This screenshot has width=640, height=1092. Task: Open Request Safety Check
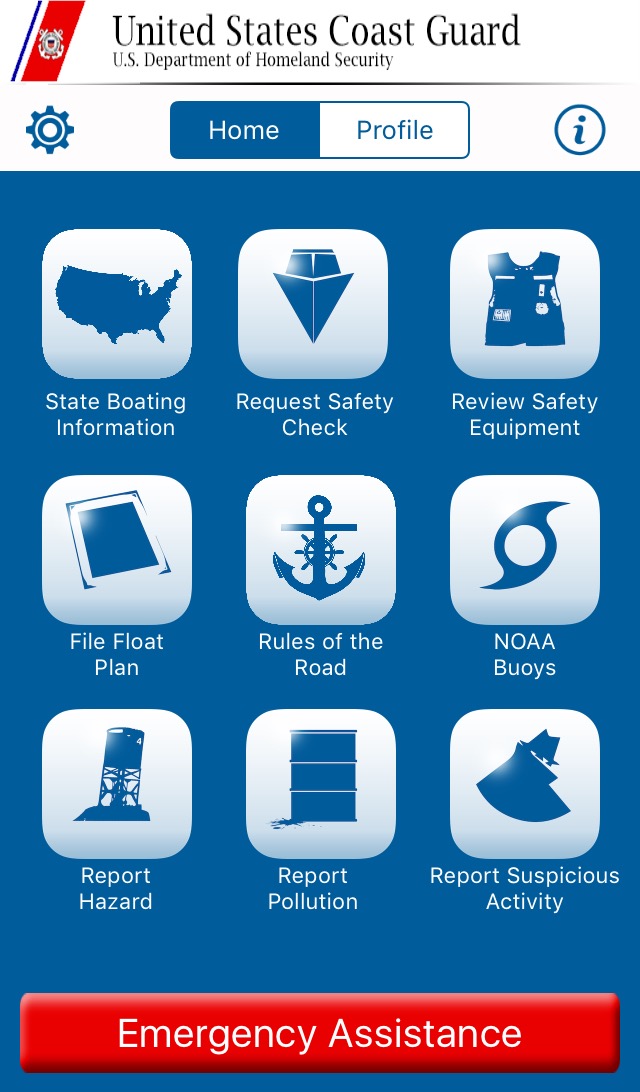[x=313, y=304]
